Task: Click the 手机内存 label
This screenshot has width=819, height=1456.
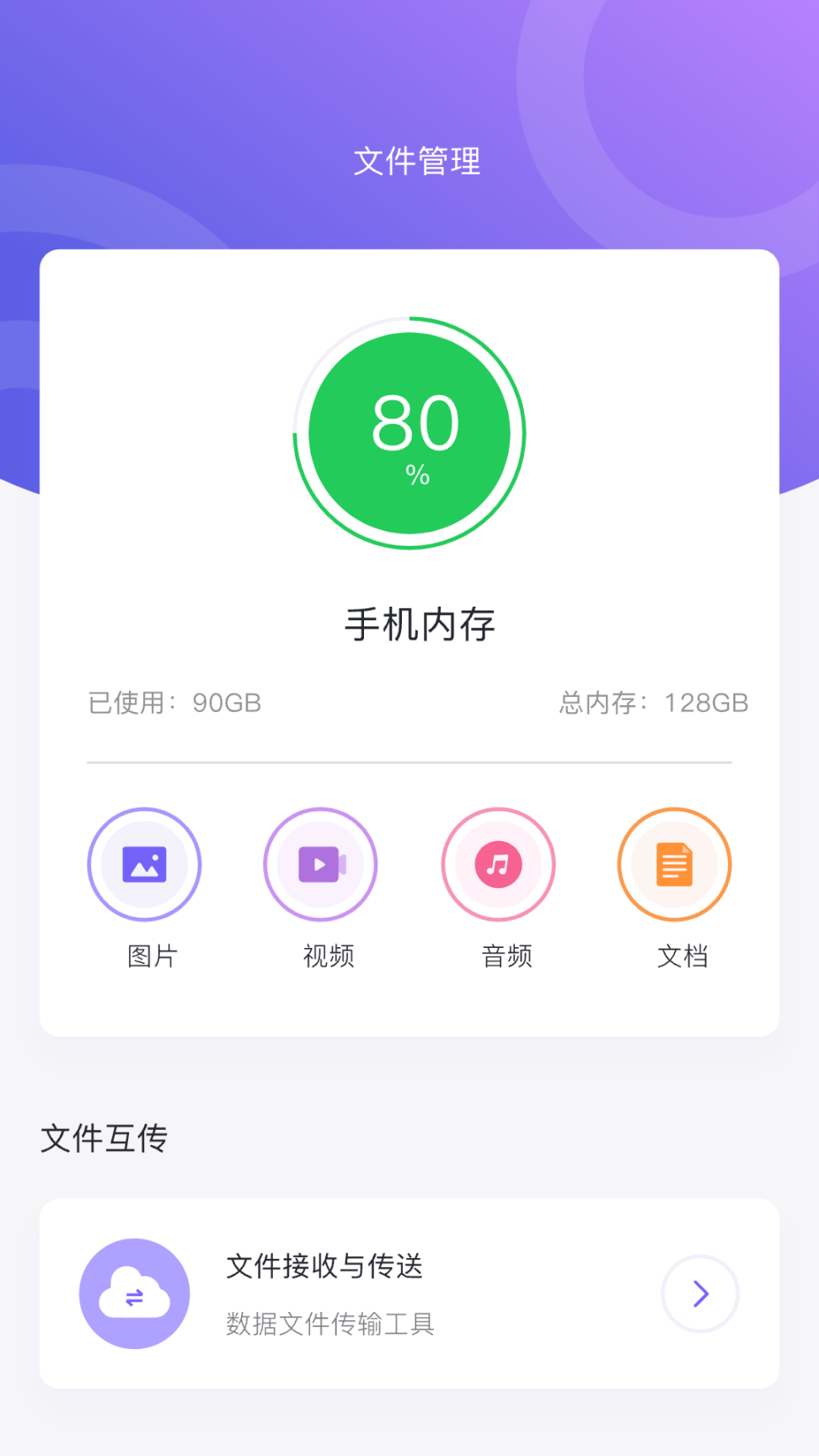Action: (x=419, y=624)
